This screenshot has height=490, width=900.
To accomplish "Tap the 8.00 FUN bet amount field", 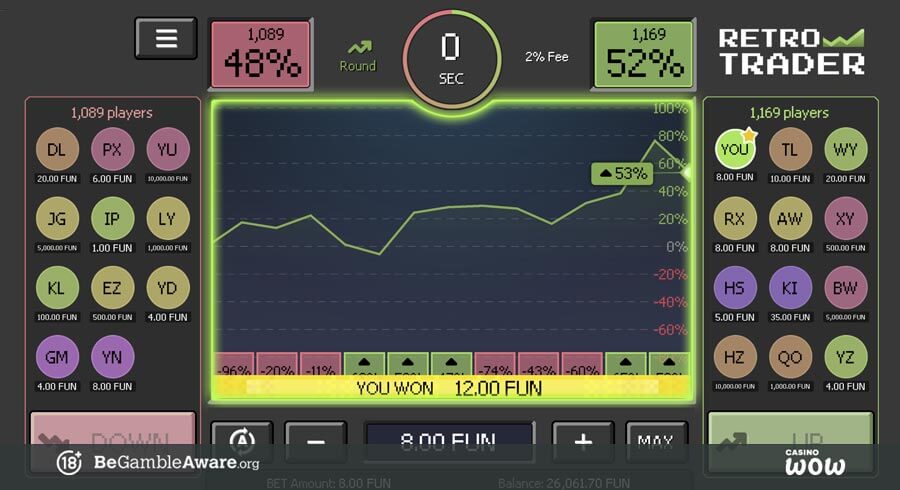I will coord(448,441).
